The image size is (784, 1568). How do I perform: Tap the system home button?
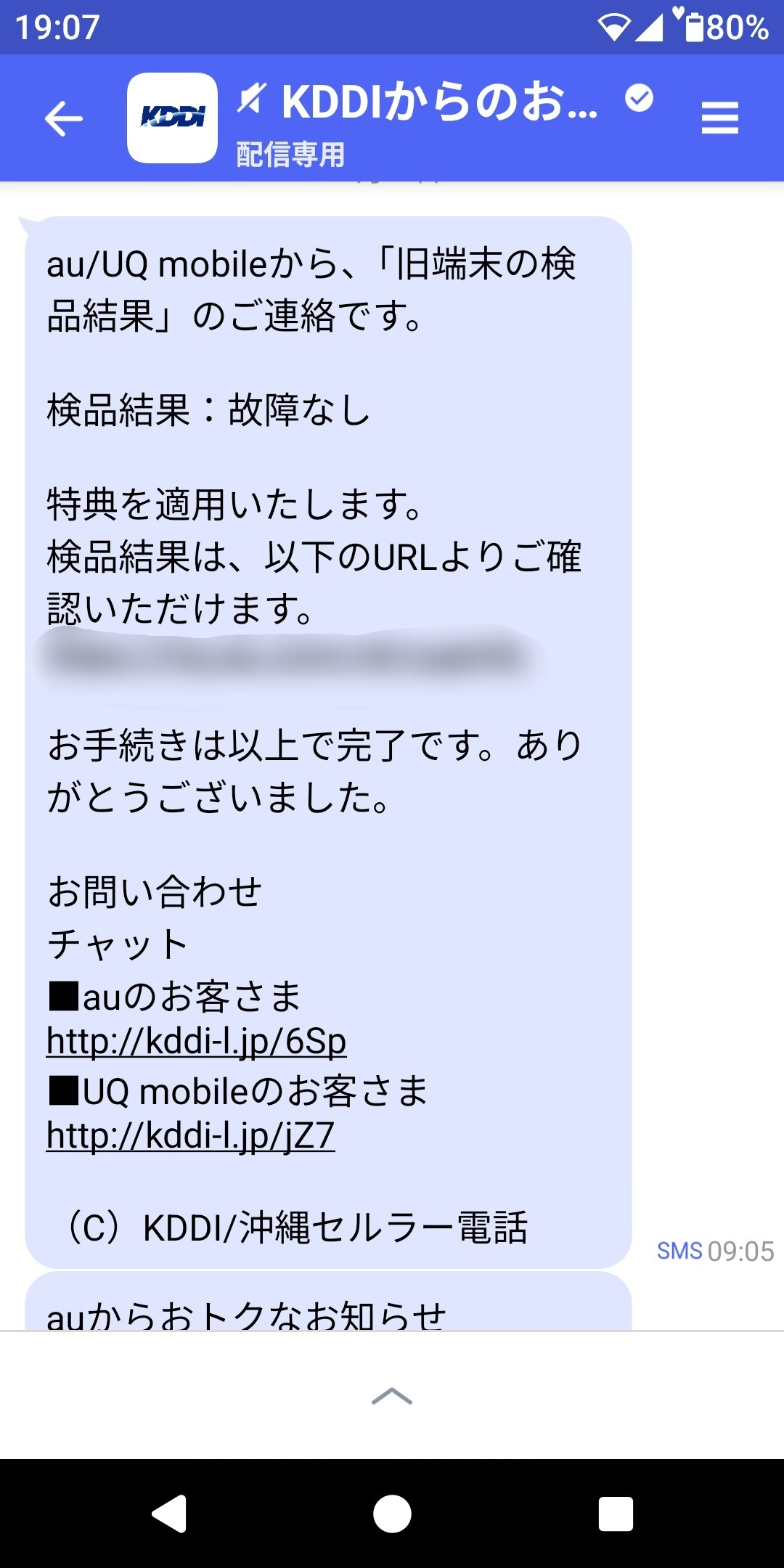pos(392,1514)
